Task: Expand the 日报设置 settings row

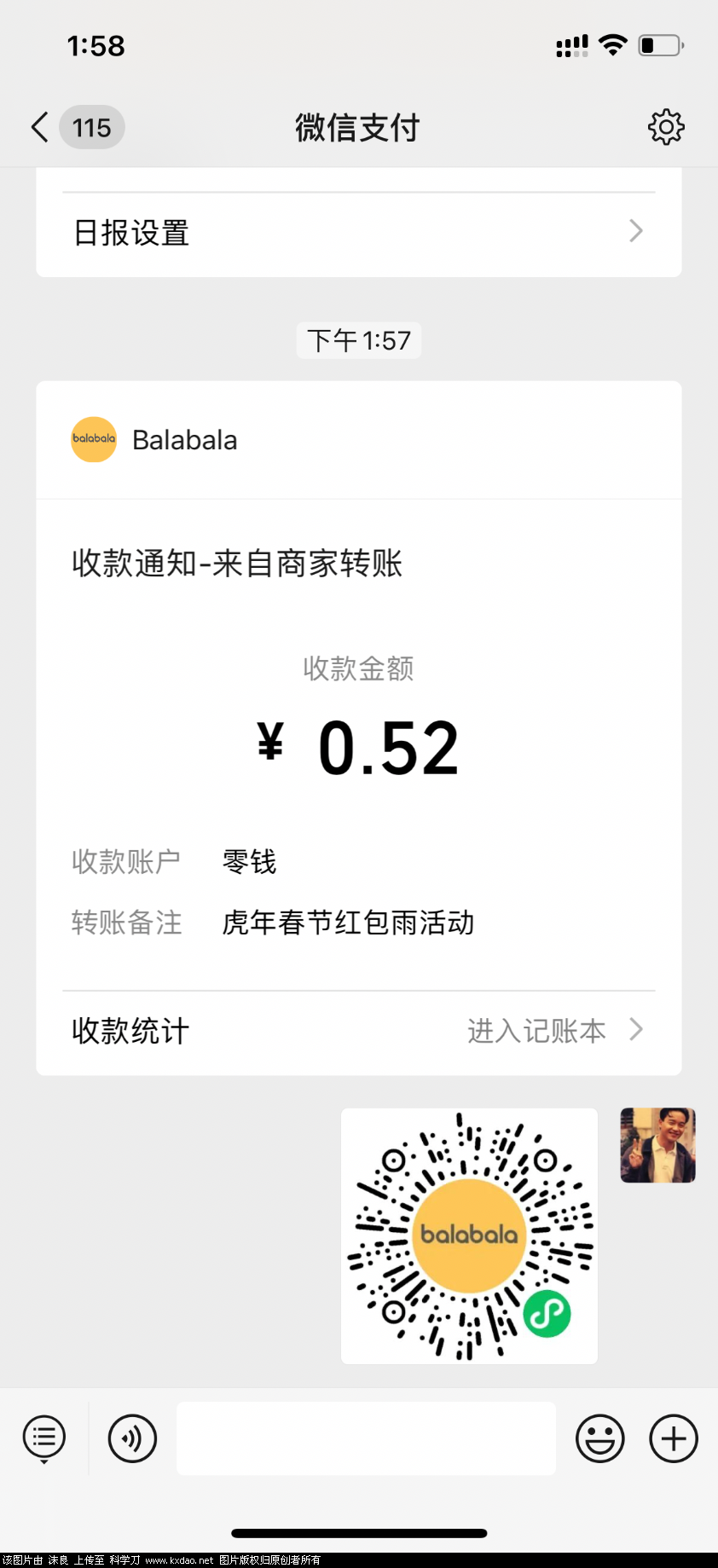Action: [x=358, y=232]
